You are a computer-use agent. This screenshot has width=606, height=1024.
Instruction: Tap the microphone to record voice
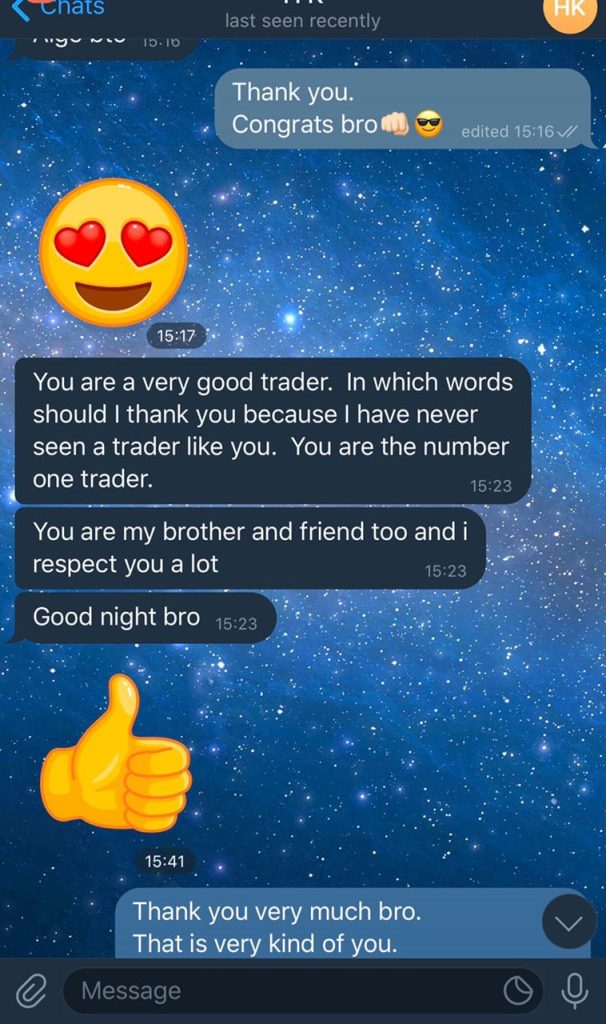click(x=574, y=991)
